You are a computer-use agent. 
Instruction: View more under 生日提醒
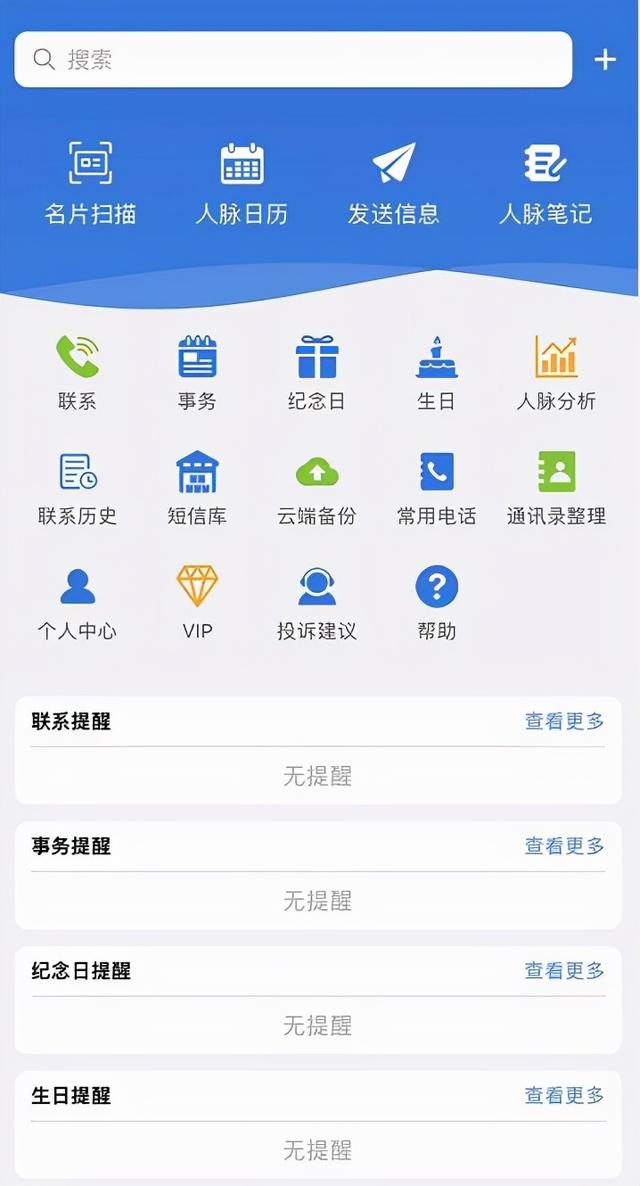[564, 1096]
